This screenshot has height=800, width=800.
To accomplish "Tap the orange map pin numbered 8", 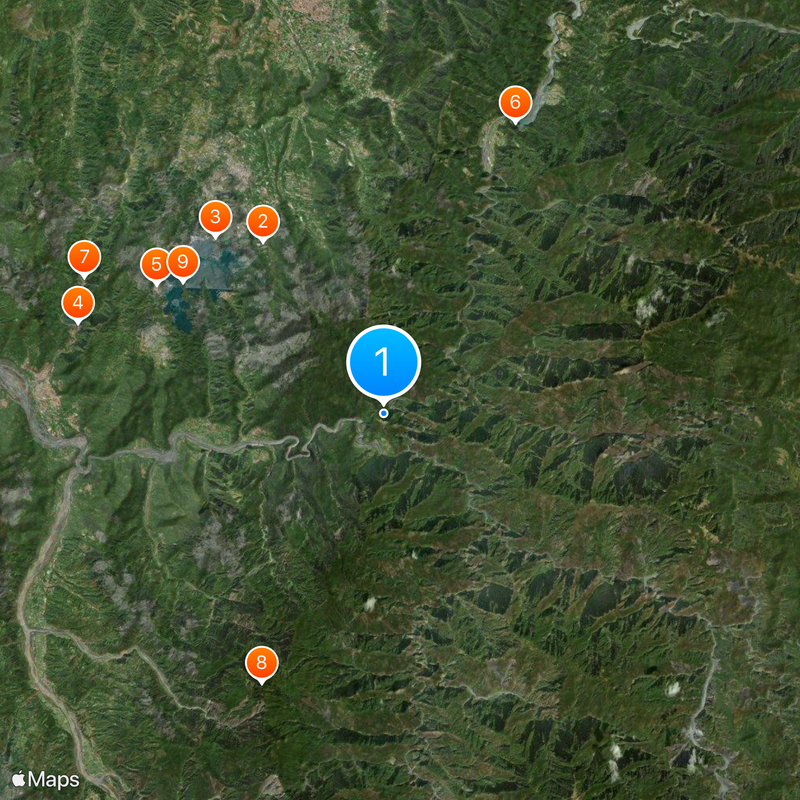I will (x=261, y=662).
